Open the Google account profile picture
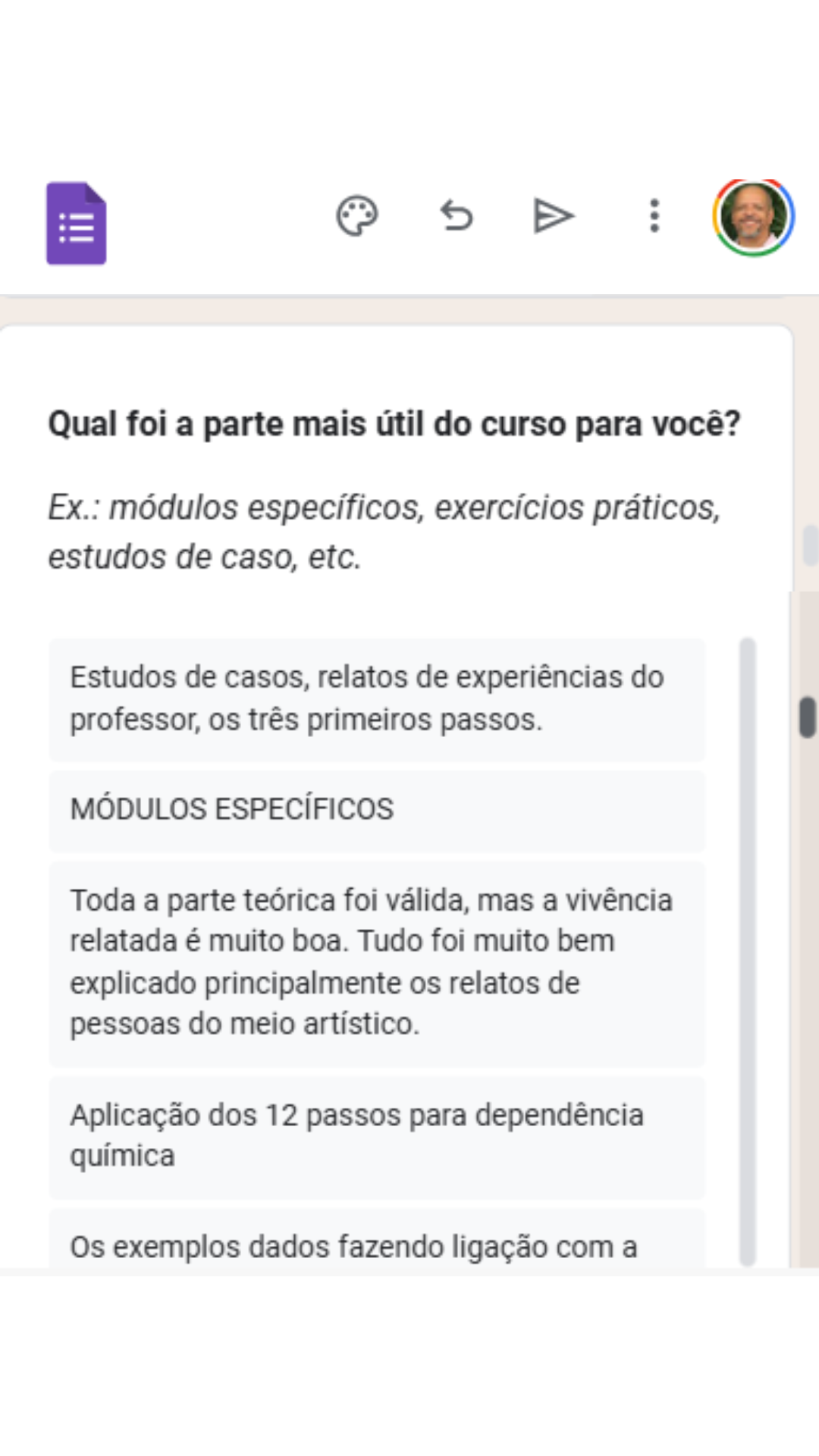 pyautogui.click(x=753, y=218)
